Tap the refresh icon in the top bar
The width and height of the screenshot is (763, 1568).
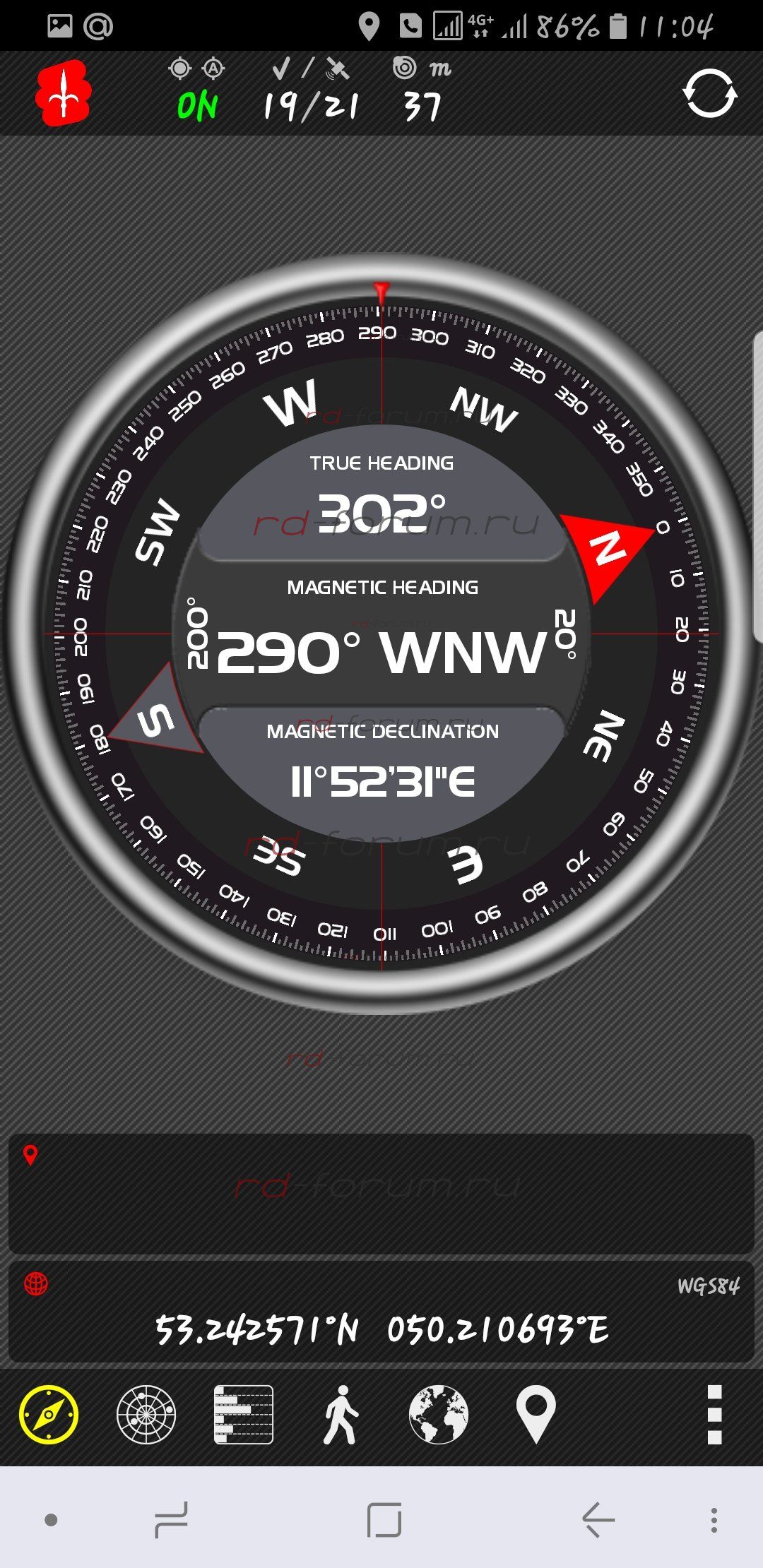(710, 93)
